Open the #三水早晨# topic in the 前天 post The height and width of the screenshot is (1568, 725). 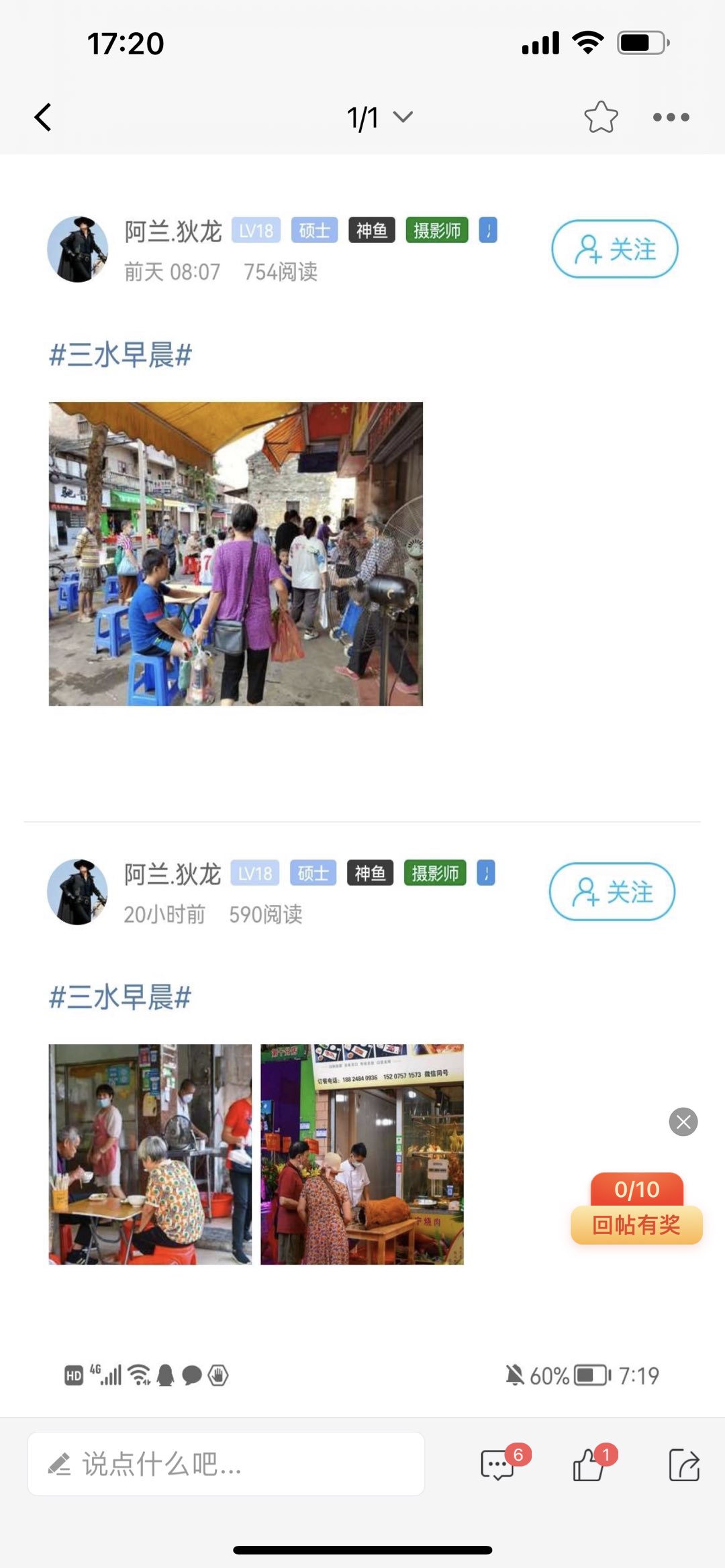coord(121,354)
